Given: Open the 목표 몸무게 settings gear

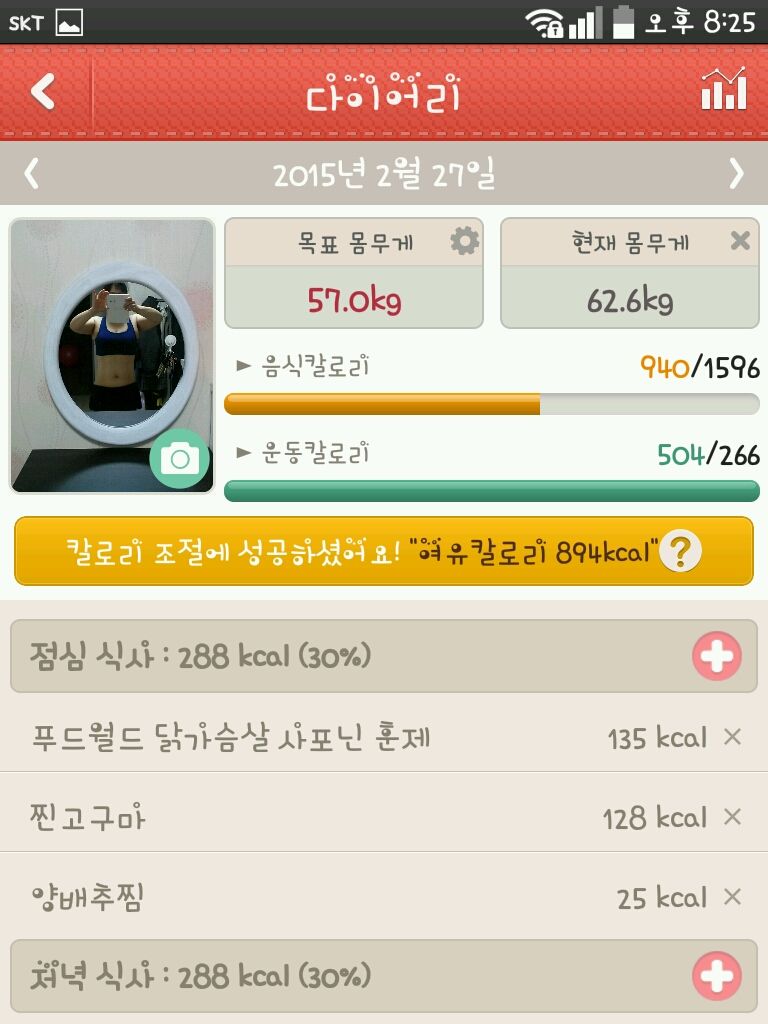Looking at the screenshot, I should pyautogui.click(x=464, y=241).
